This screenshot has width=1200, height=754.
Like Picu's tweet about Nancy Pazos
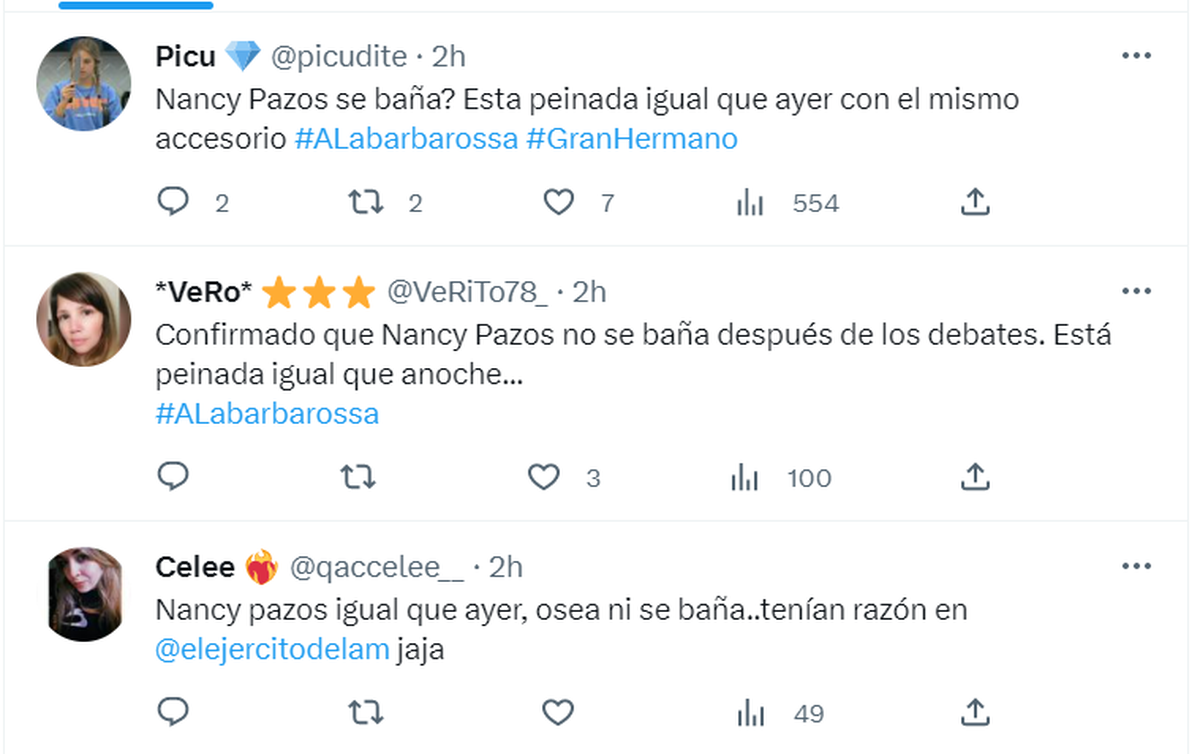[558, 203]
